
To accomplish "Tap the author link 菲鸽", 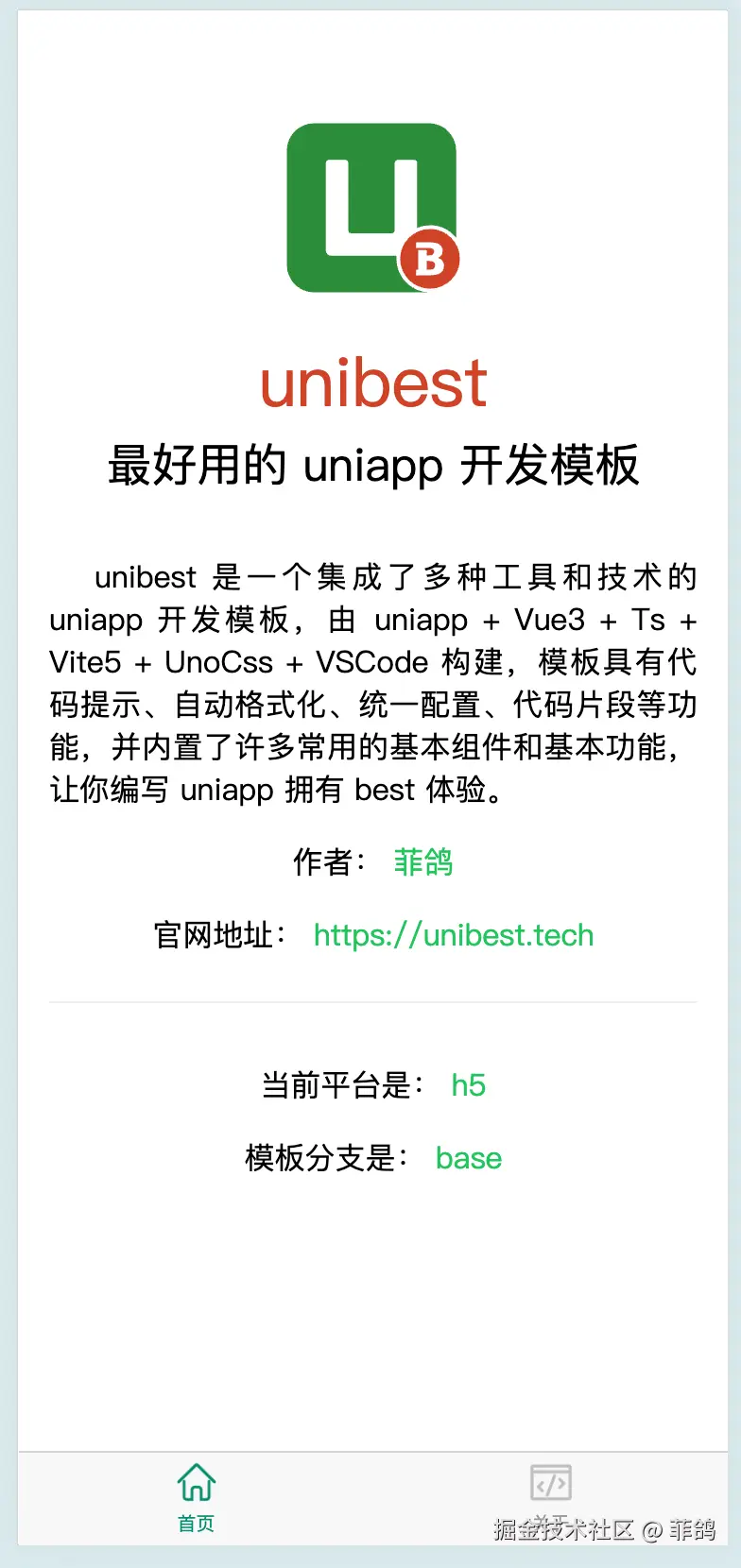I will click(x=423, y=861).
